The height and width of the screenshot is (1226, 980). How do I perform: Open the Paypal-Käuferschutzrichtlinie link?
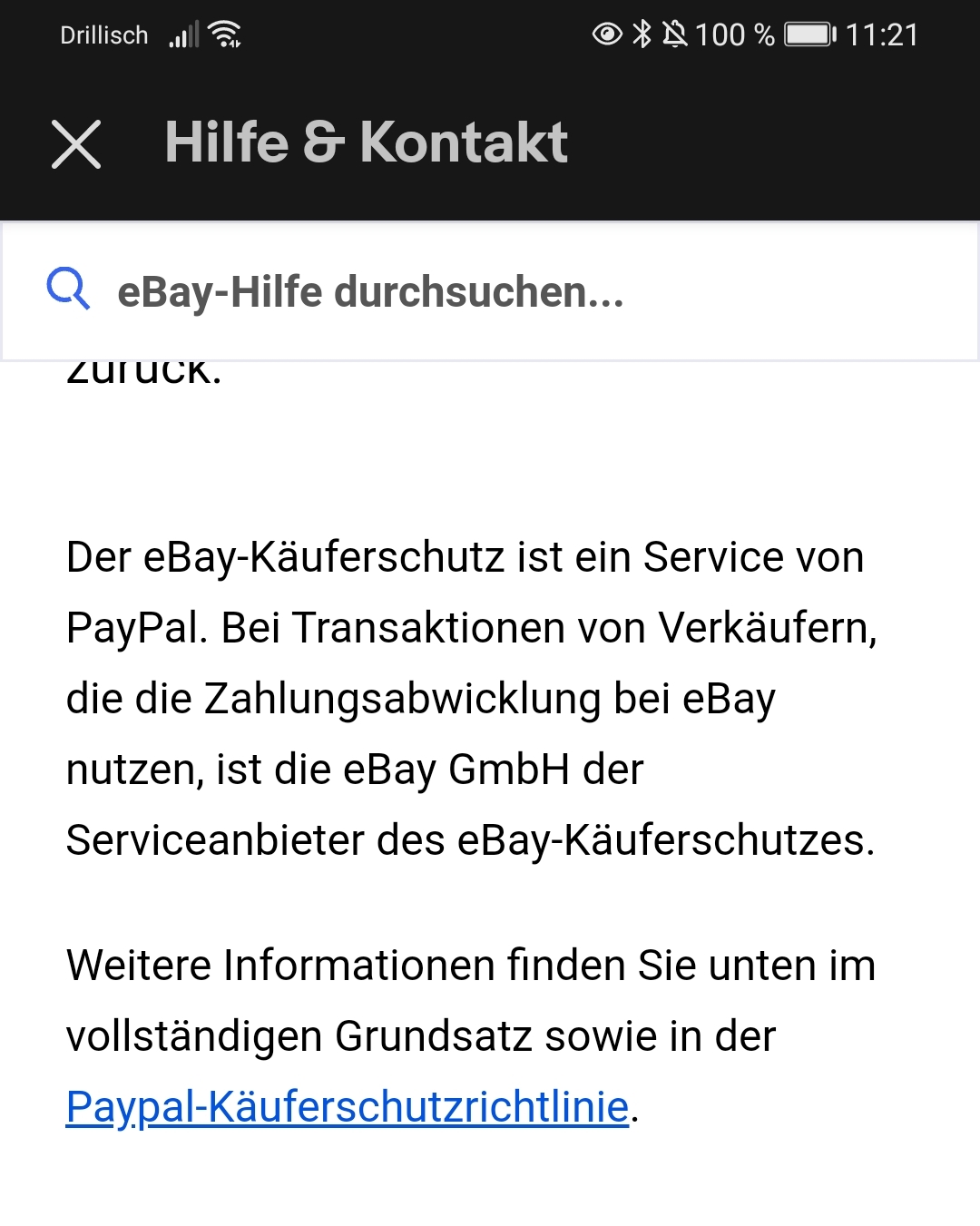click(348, 1105)
